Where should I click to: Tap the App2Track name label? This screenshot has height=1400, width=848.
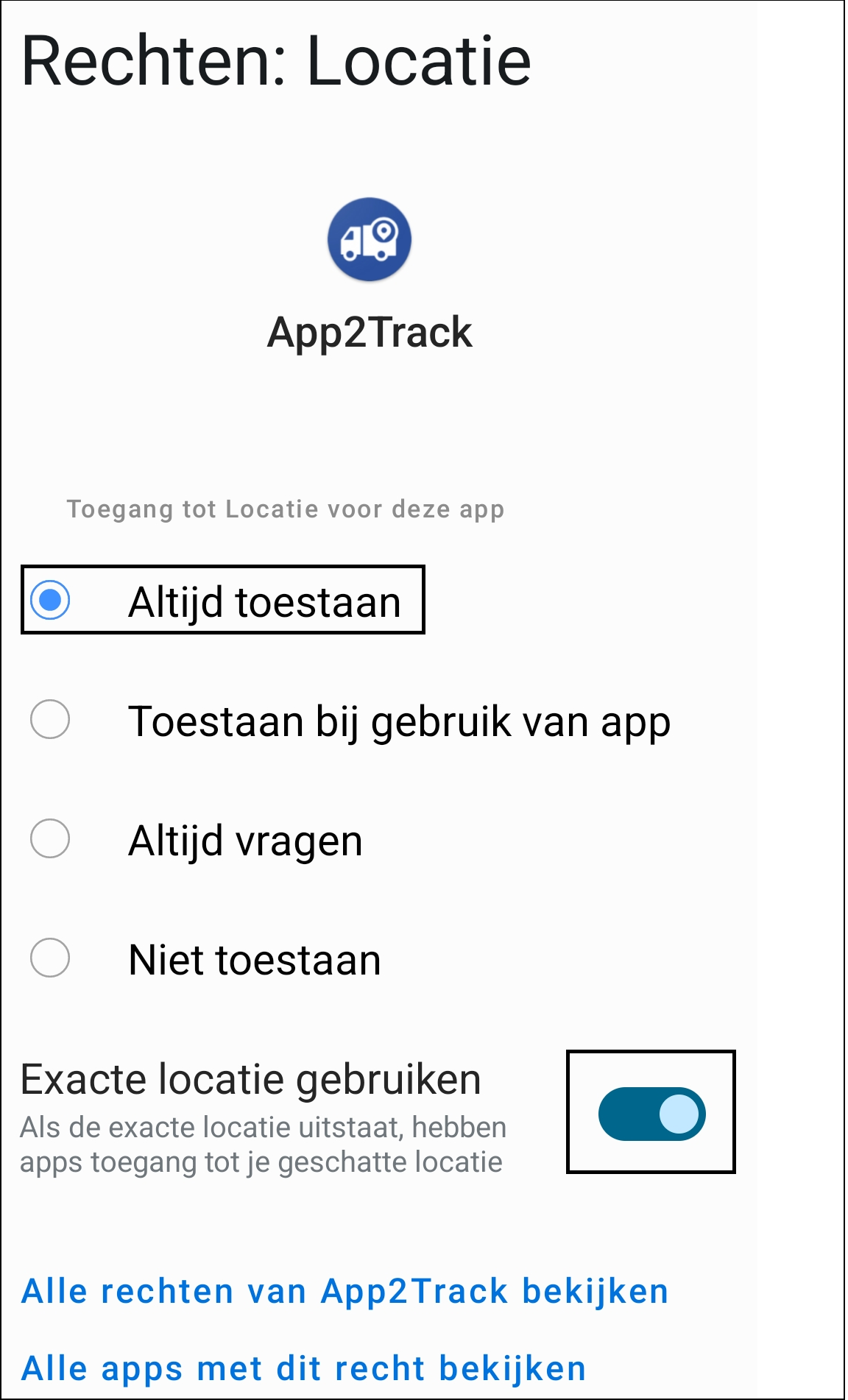pos(370,333)
